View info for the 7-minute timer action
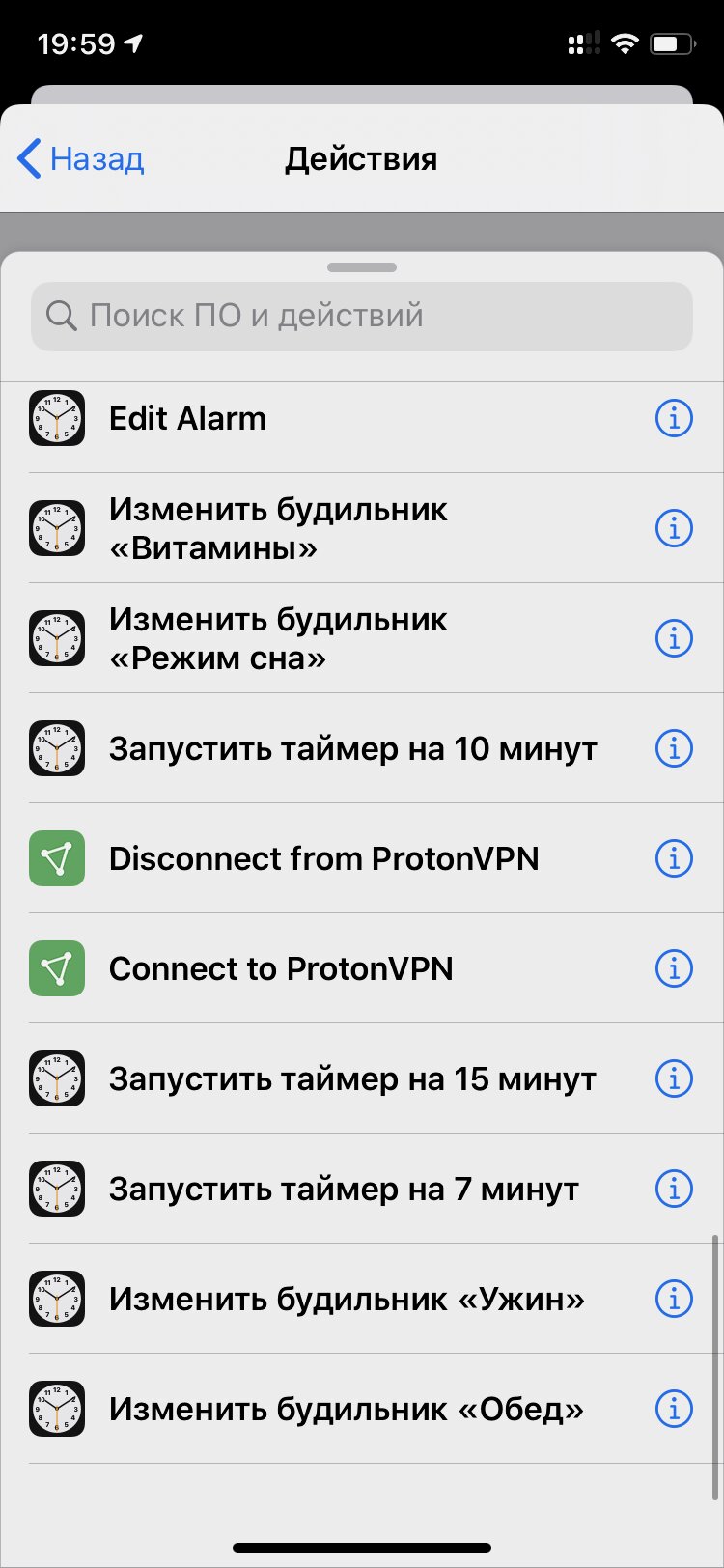The image size is (724, 1568). pyautogui.click(x=674, y=1189)
